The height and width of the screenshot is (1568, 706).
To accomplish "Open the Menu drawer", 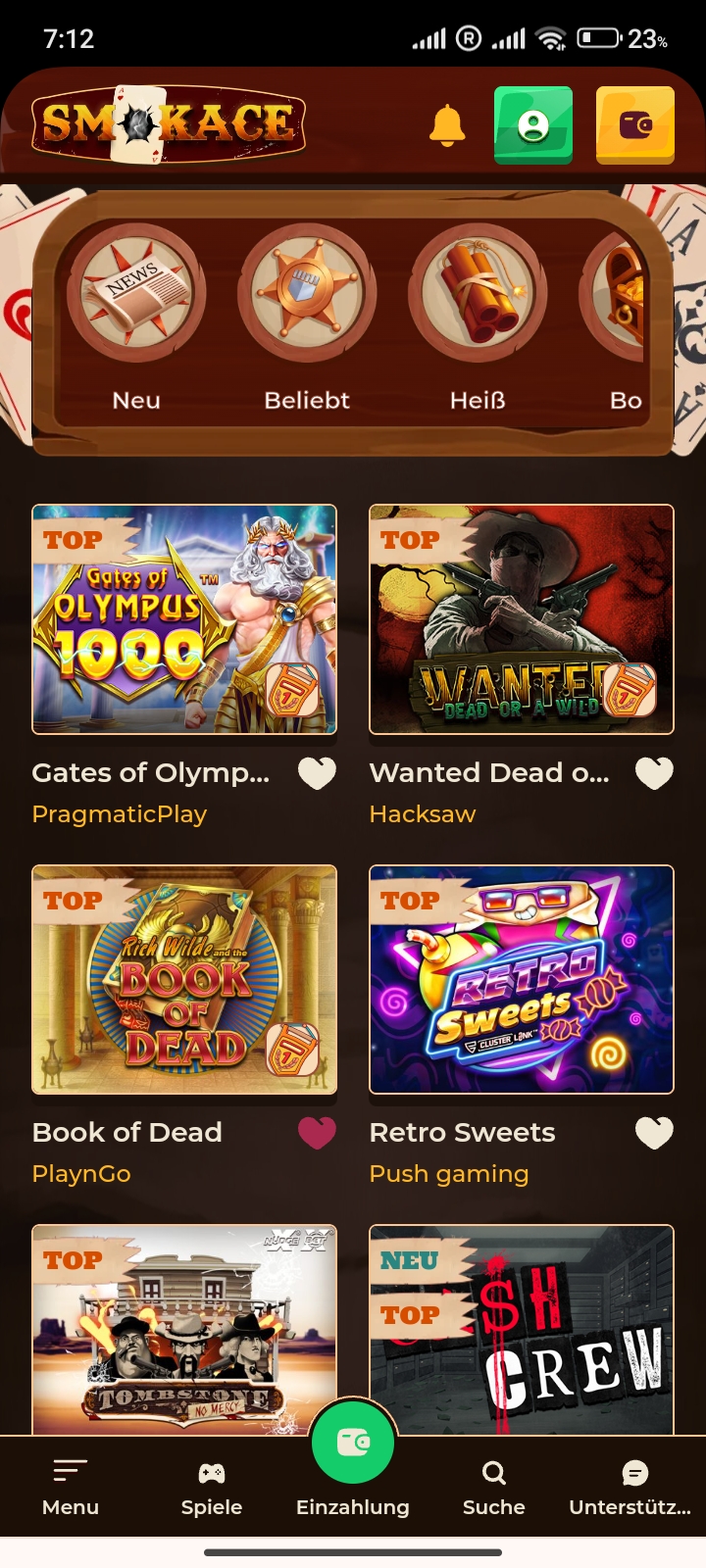I will tap(71, 1486).
